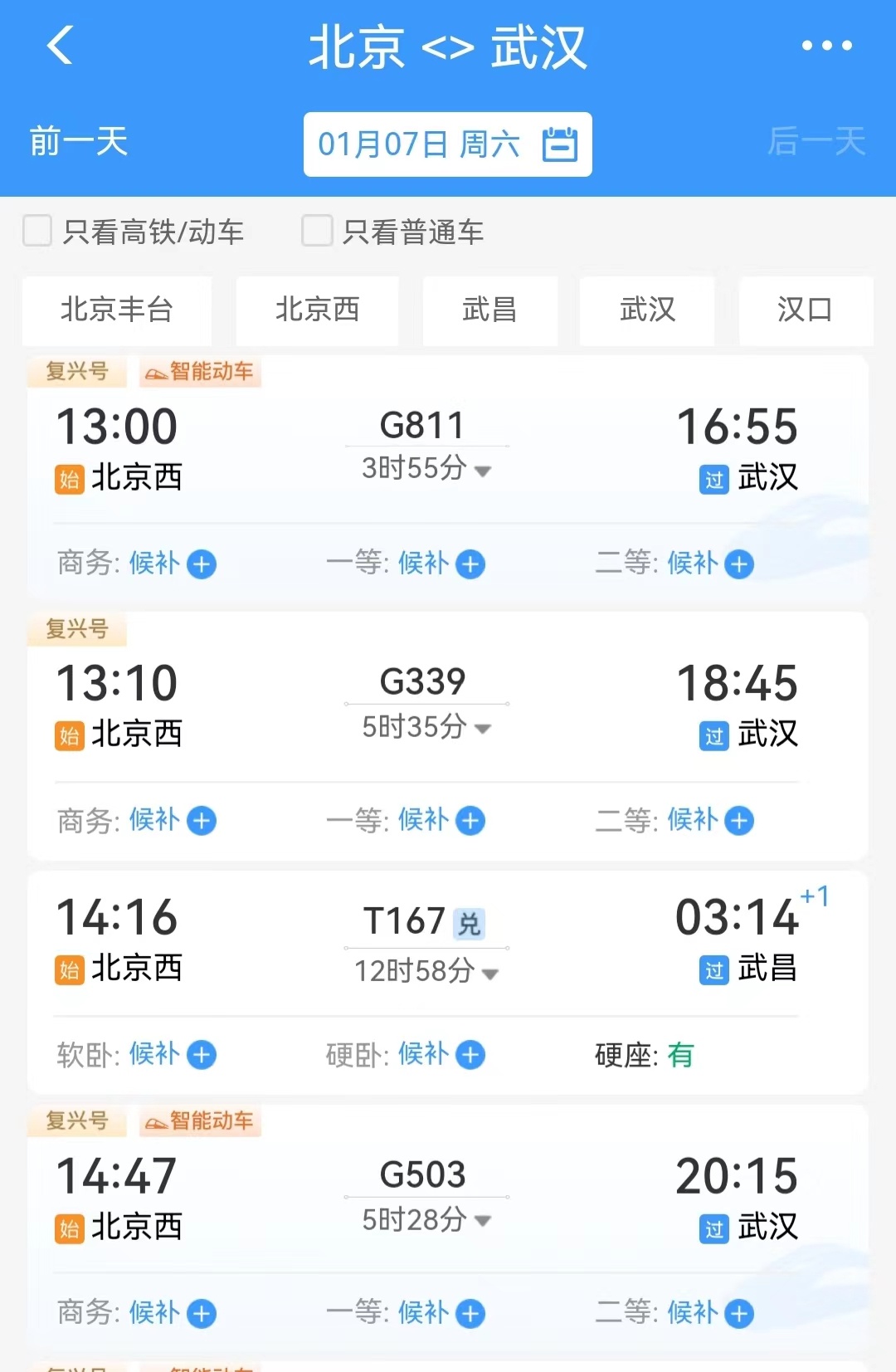Screen dimensions: 896x1372
Task: Add 一等 候补 for train G503
Action: click(x=470, y=1314)
